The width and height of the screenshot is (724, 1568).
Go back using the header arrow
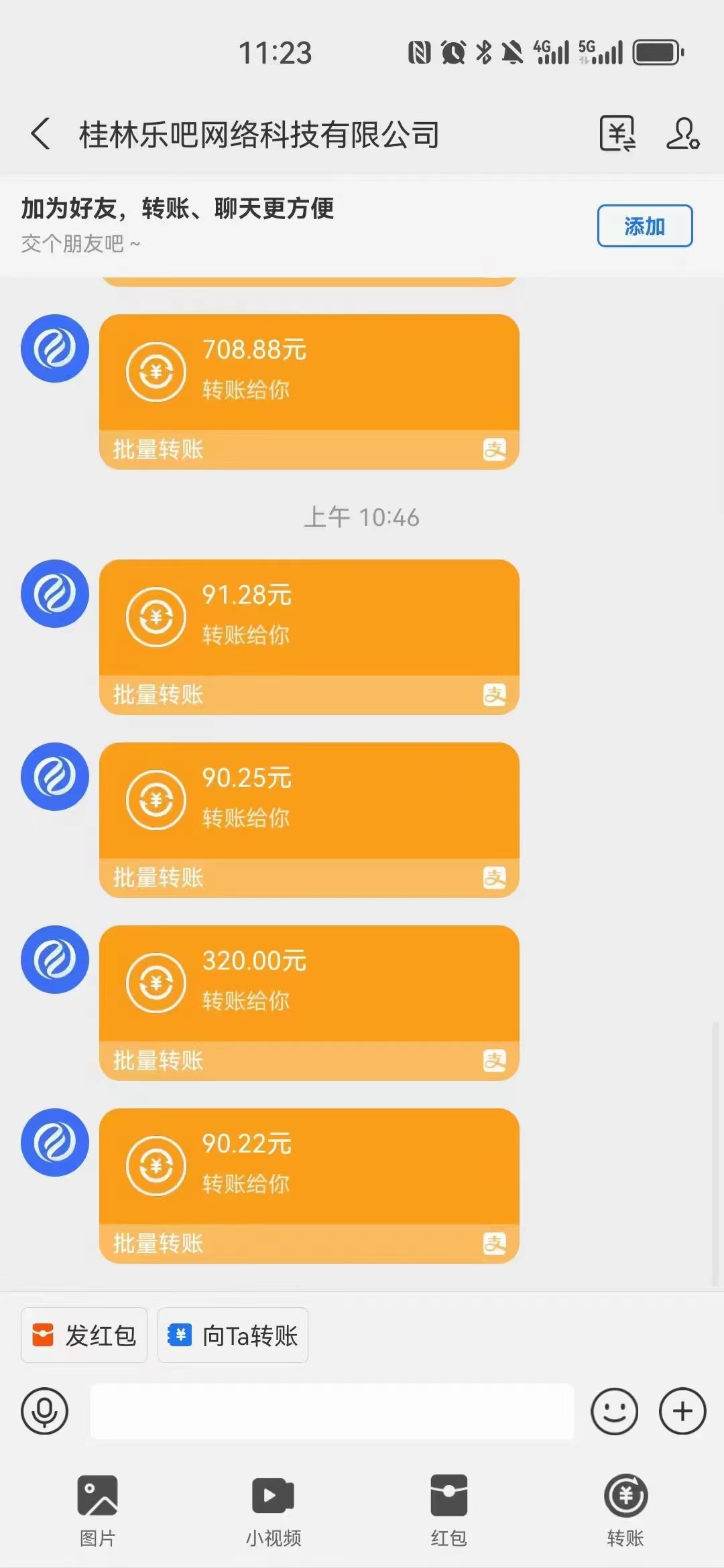pos(40,134)
